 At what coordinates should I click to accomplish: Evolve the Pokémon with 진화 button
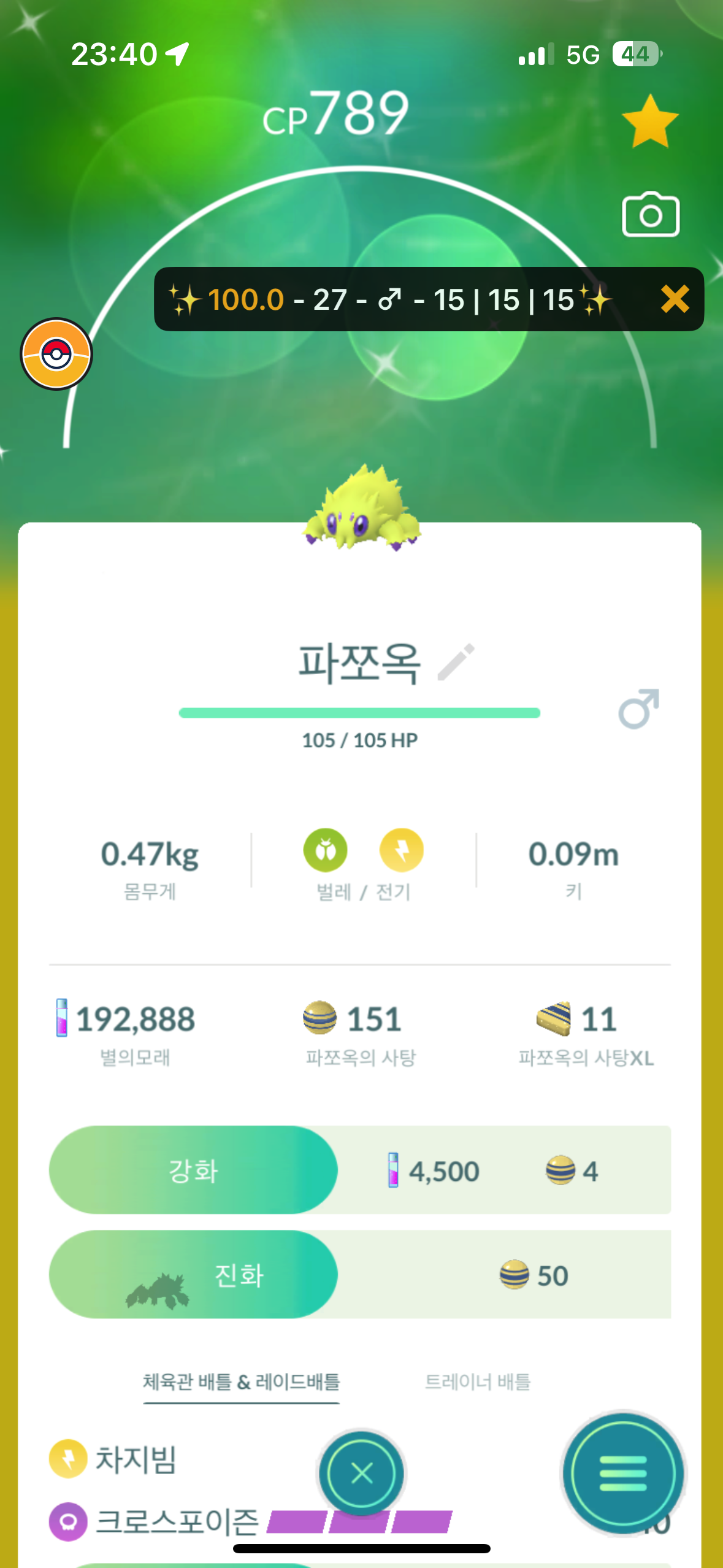(193, 1274)
